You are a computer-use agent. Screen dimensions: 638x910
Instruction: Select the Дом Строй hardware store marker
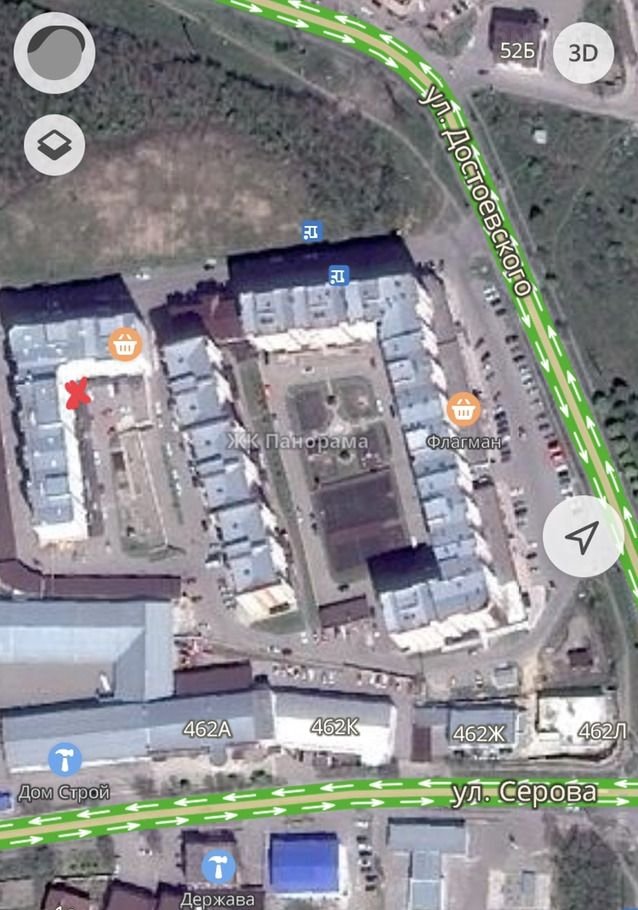66,760
